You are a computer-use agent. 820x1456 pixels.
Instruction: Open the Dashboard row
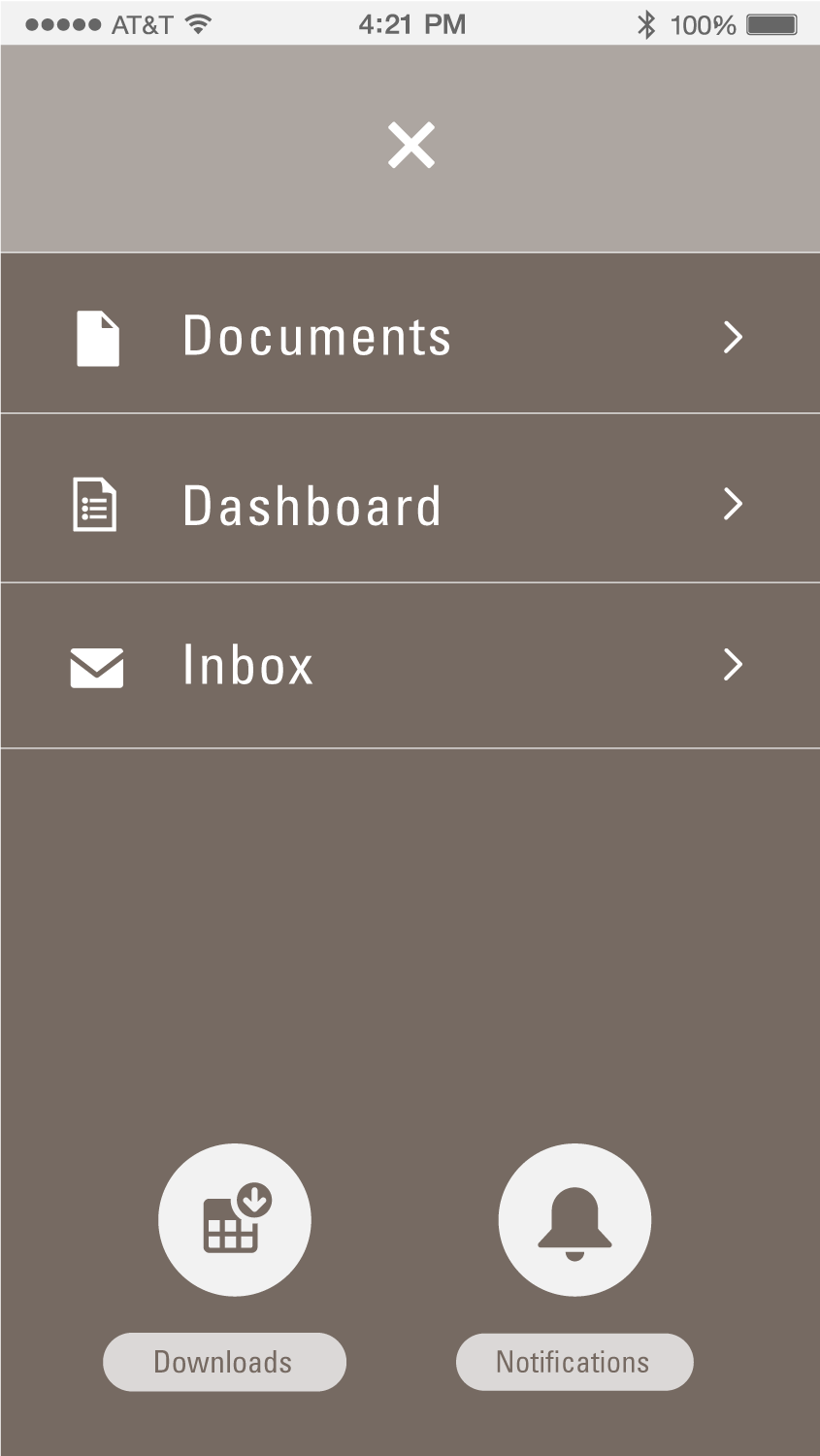410,499
